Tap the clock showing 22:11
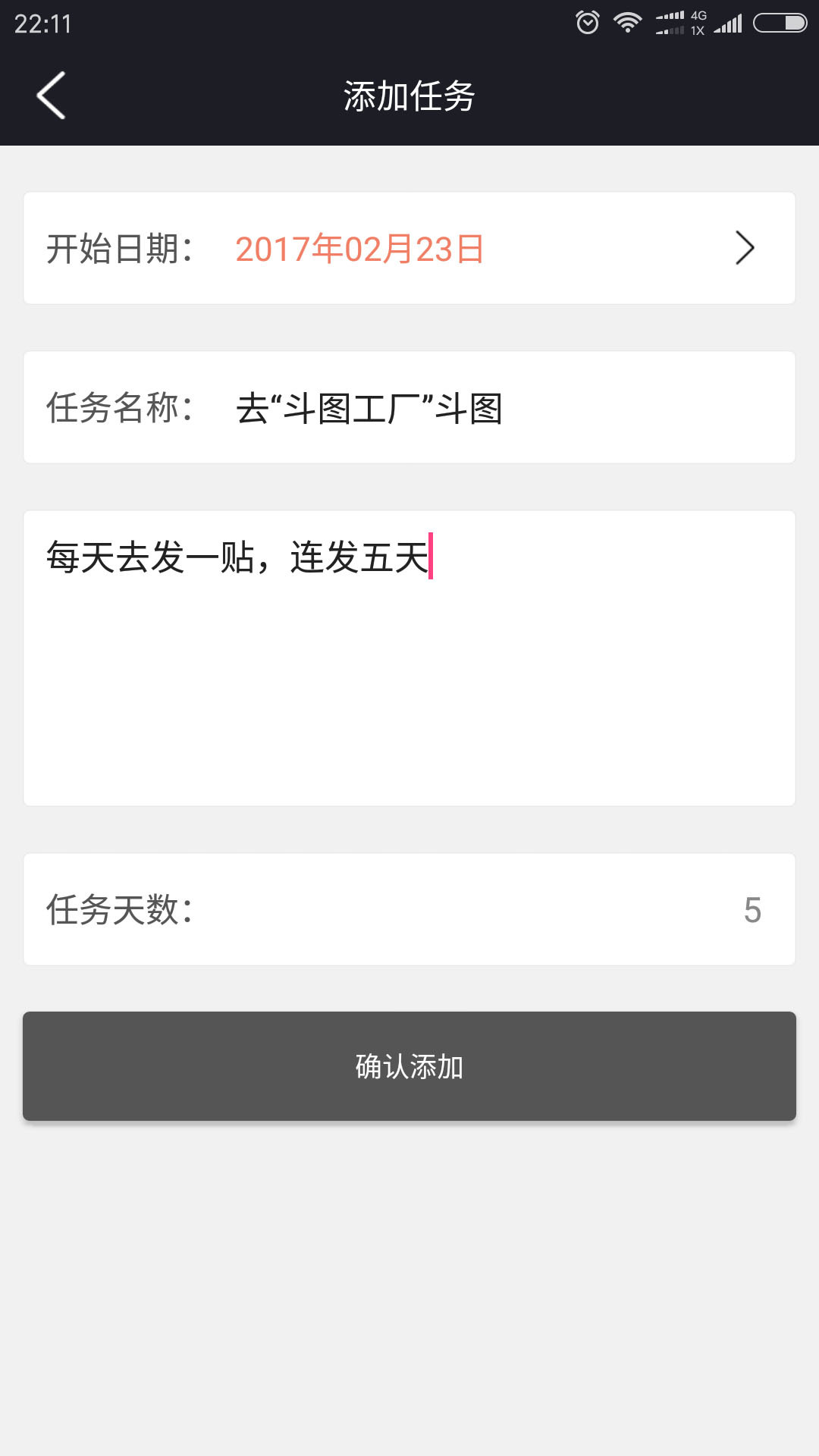The image size is (819, 1456). (x=42, y=23)
